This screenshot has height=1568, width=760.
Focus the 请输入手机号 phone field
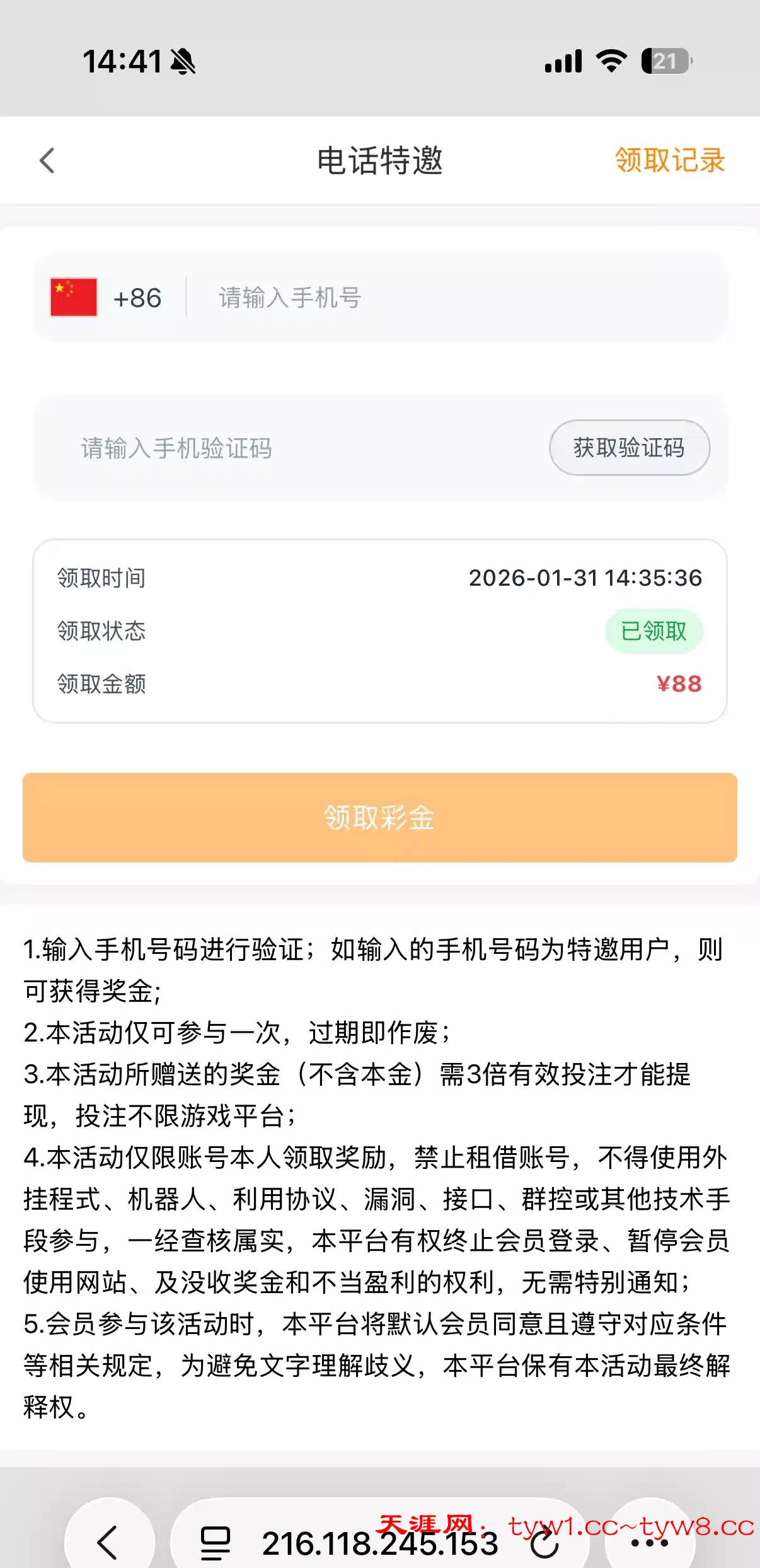441,298
